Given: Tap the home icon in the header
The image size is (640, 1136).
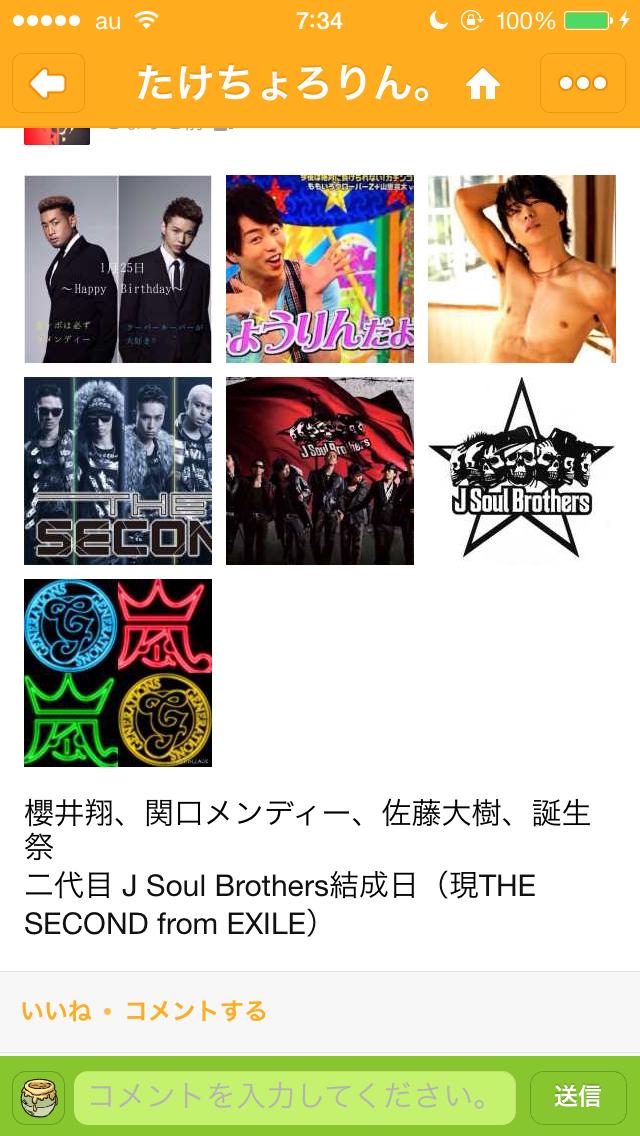Looking at the screenshot, I should [483, 85].
